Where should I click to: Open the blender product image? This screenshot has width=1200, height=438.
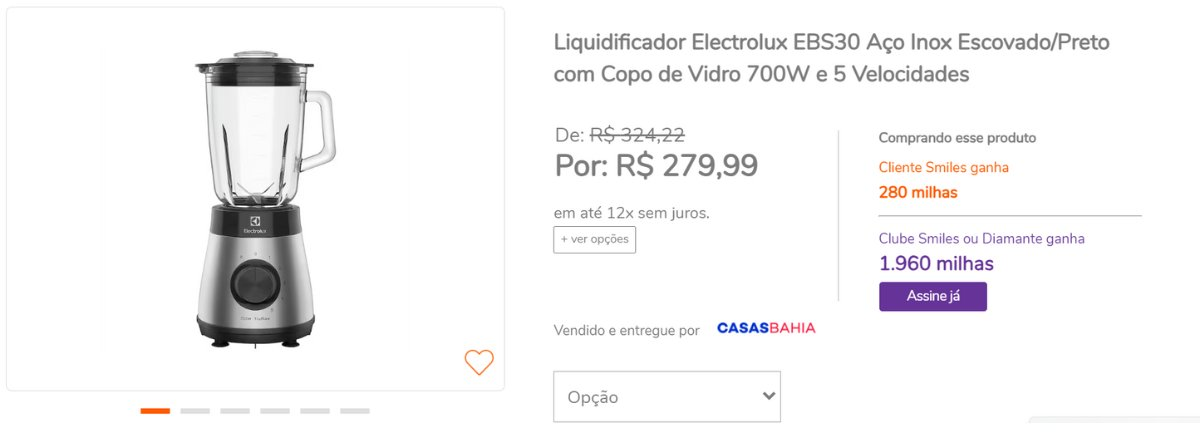[x=255, y=200]
